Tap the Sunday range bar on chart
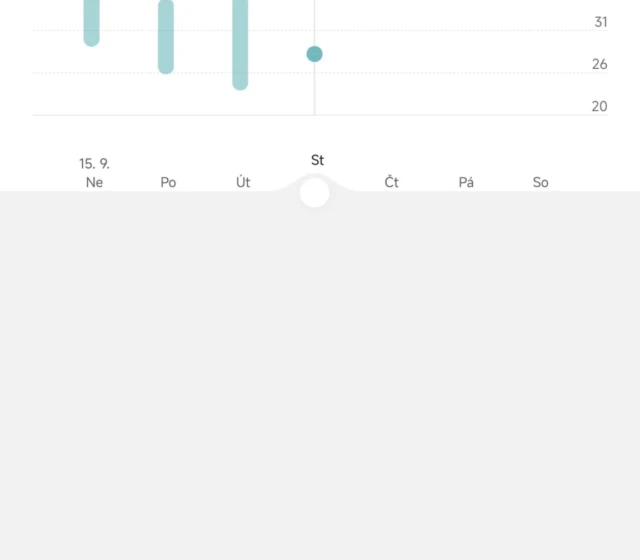Screen dimensions: 640x560 (x=92, y=22)
